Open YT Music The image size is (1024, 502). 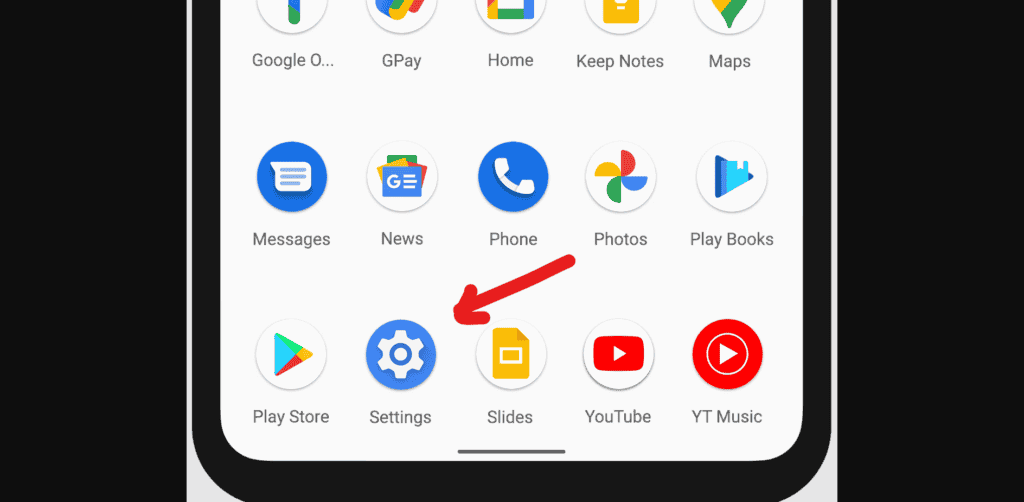coord(727,355)
